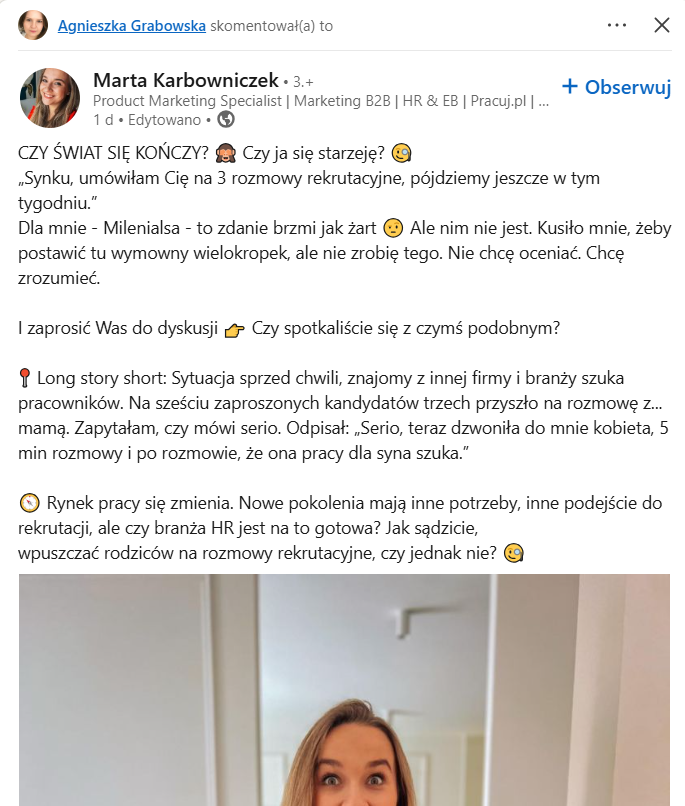Tap Marta Karbowniczek's avatar photo
685x806 pixels.
coord(49,98)
